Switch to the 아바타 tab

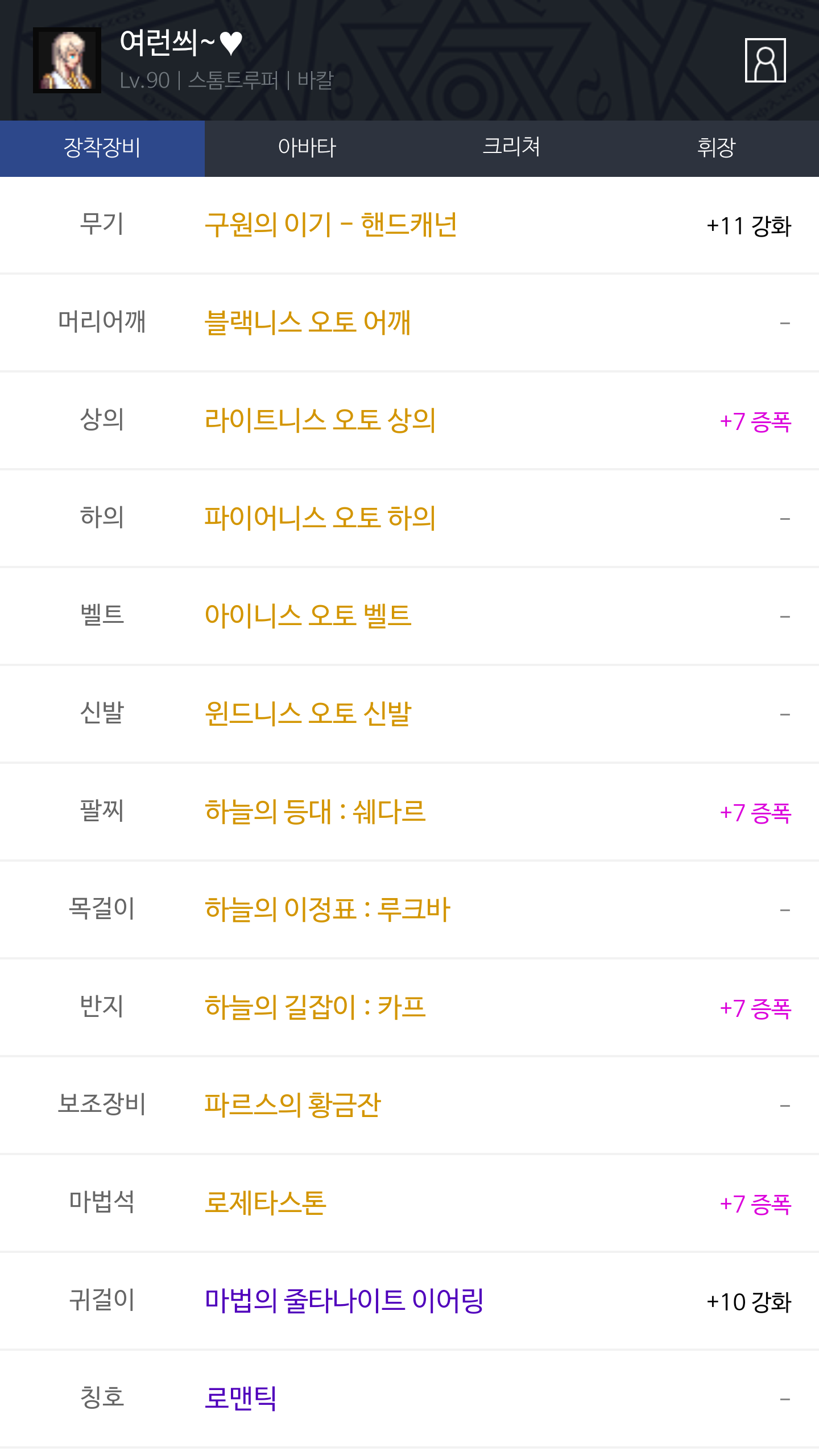coord(307,148)
